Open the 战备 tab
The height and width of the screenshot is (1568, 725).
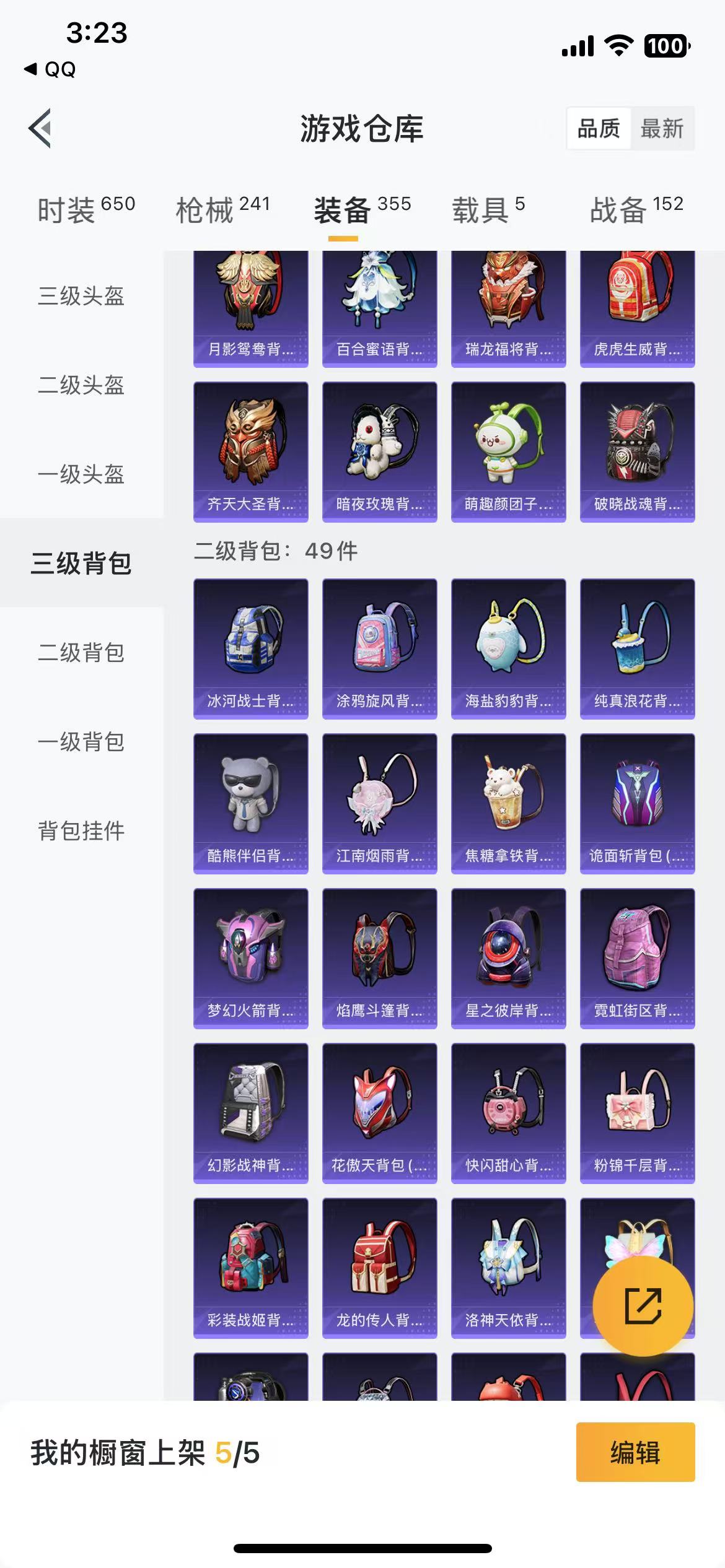click(x=636, y=209)
